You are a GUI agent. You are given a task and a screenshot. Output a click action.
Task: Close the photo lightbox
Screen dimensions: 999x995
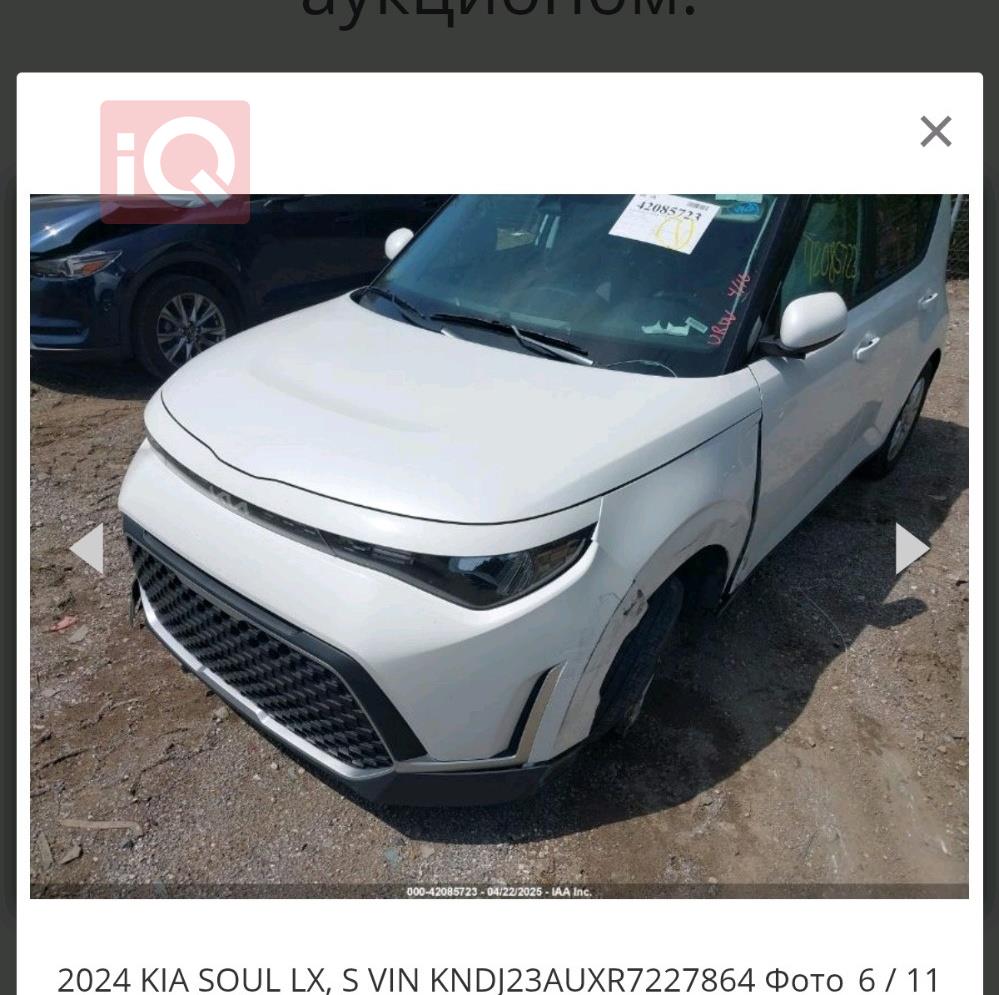pos(935,131)
